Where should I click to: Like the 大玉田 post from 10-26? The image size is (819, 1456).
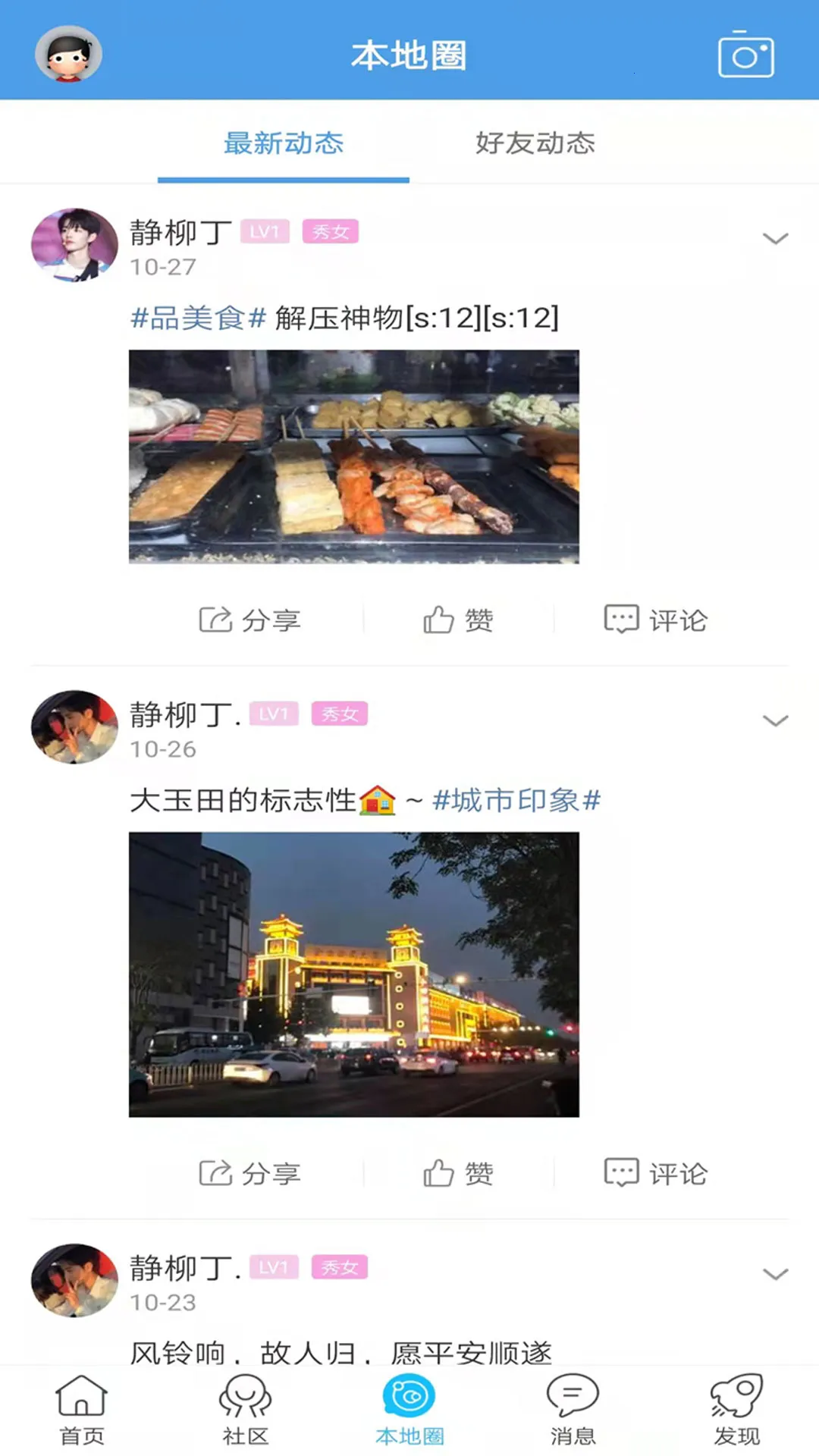[x=459, y=1174]
